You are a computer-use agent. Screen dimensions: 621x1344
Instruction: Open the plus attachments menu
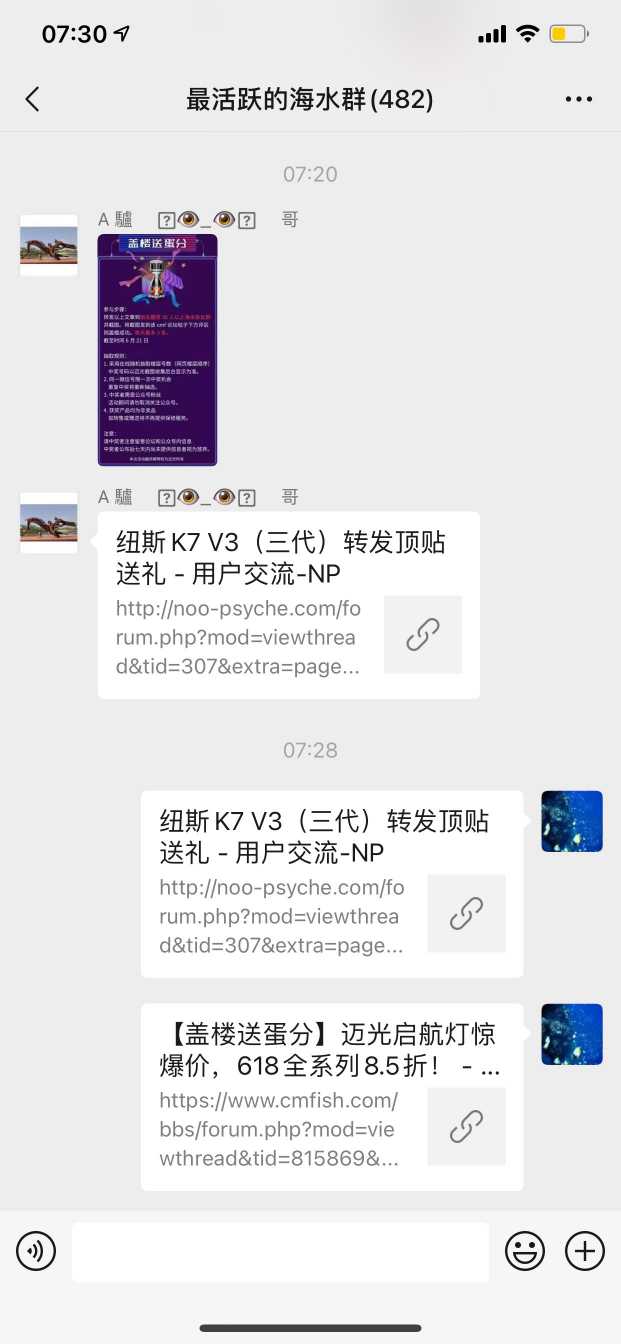tap(585, 1251)
